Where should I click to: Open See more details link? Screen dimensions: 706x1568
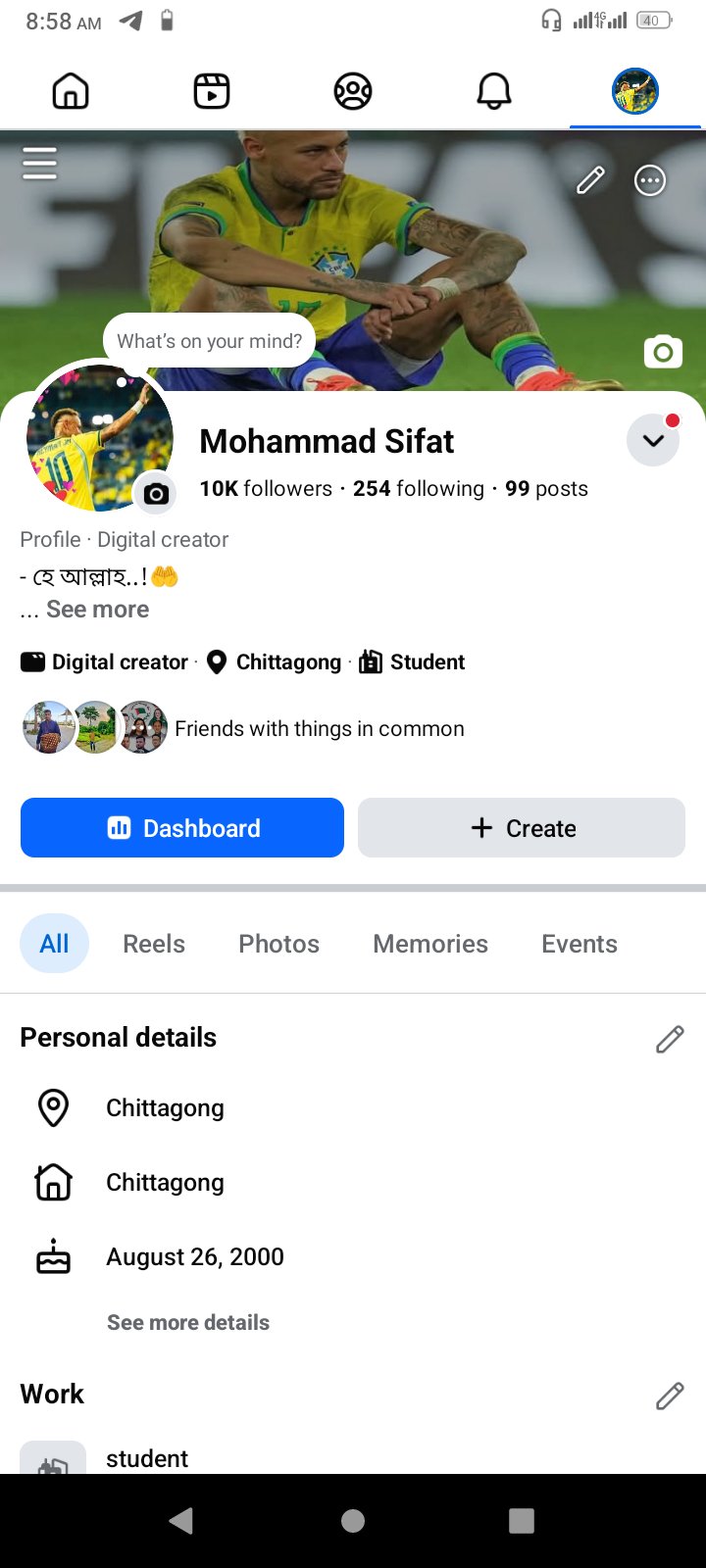[x=188, y=1322]
